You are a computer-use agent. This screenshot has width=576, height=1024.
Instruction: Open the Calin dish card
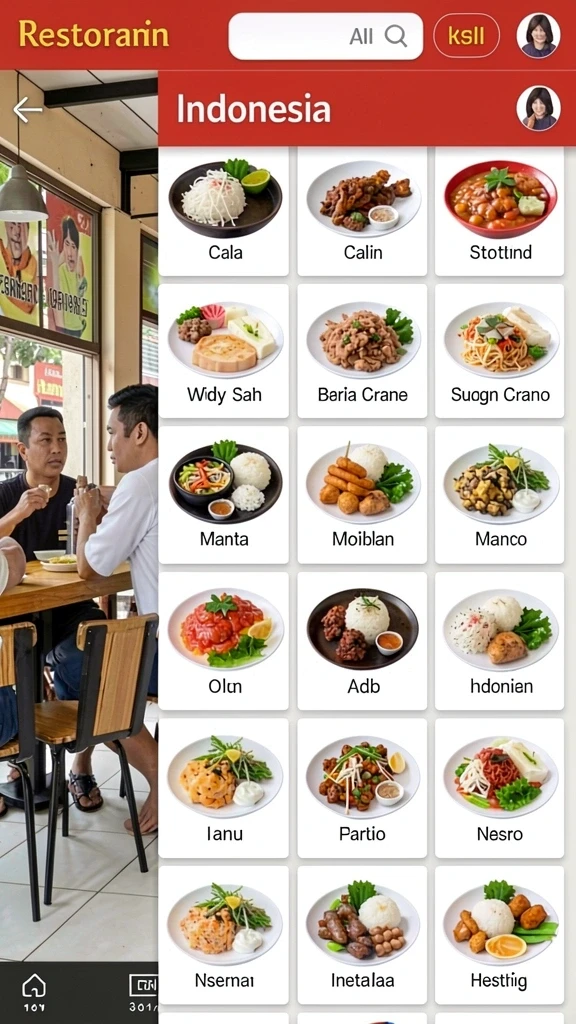tap(362, 212)
